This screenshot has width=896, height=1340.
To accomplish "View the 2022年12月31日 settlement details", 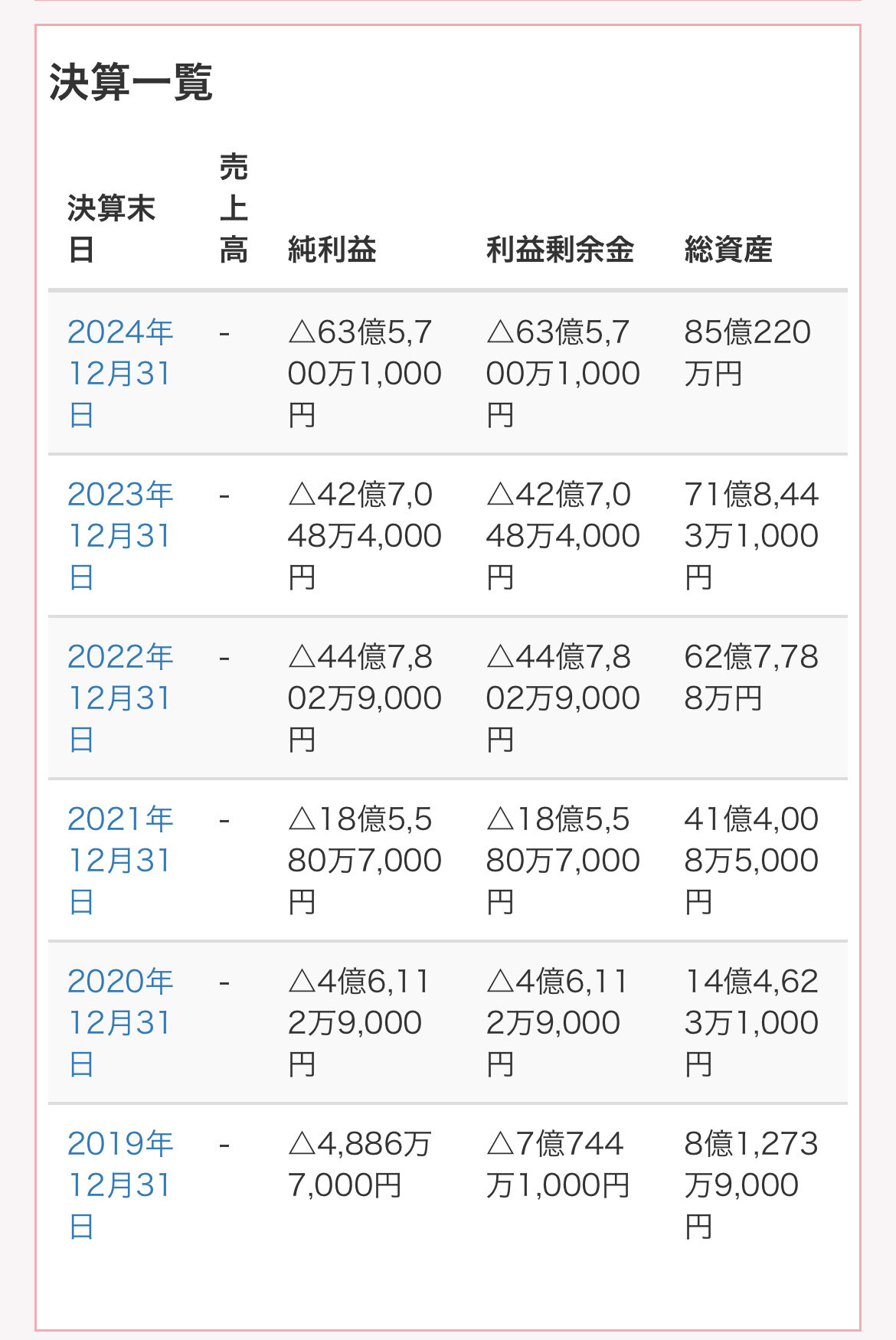I will (120, 698).
